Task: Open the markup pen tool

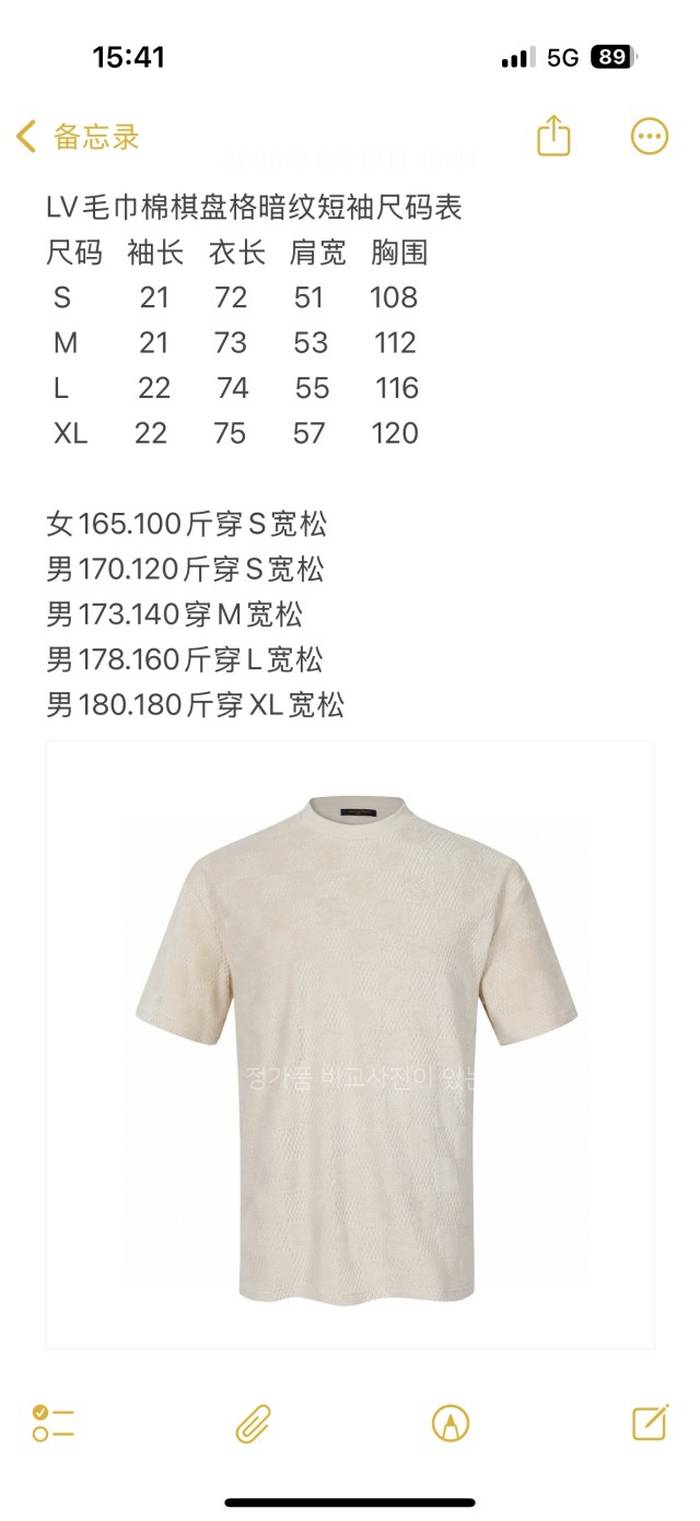Action: pyautogui.click(x=451, y=1422)
